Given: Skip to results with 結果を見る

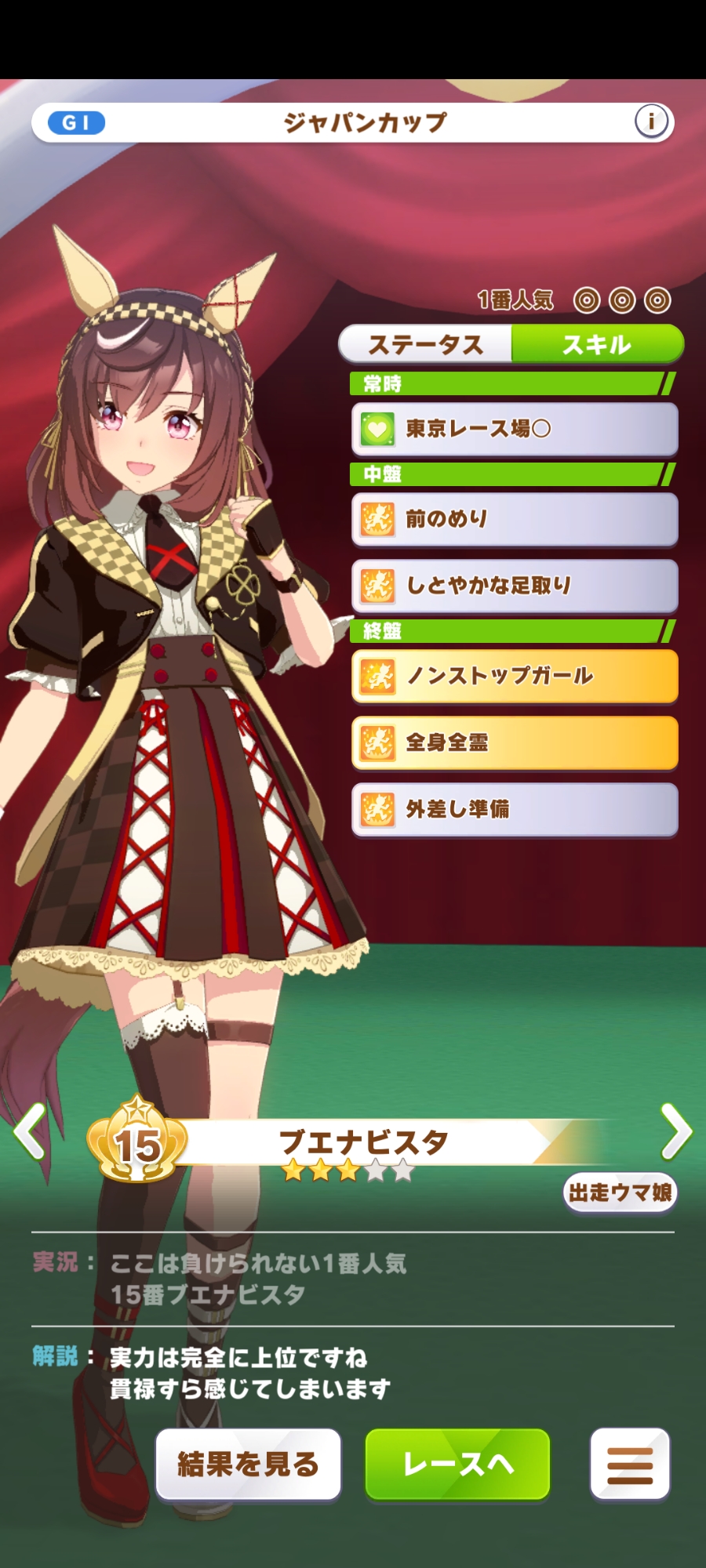Looking at the screenshot, I should click(248, 1464).
